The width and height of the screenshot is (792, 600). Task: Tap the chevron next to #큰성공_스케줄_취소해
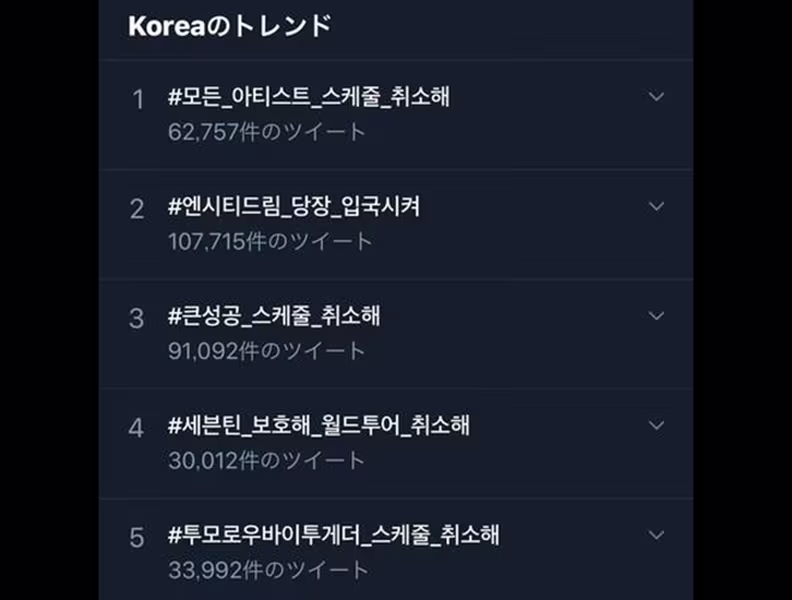[x=656, y=316]
